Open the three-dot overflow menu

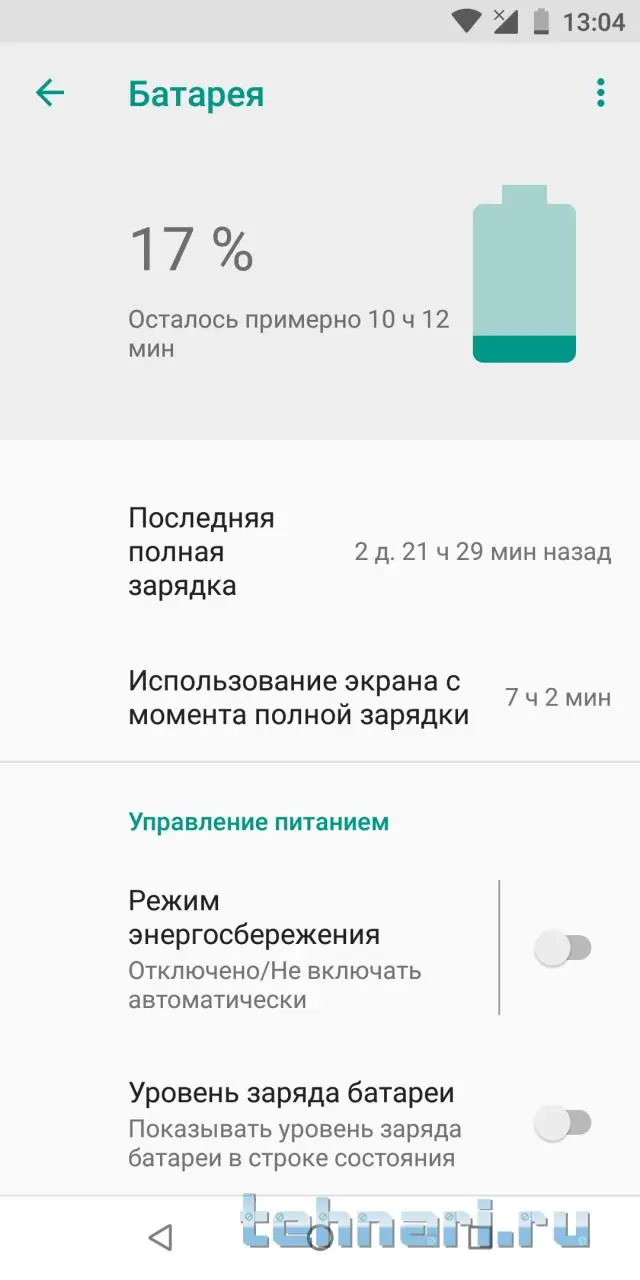click(600, 94)
